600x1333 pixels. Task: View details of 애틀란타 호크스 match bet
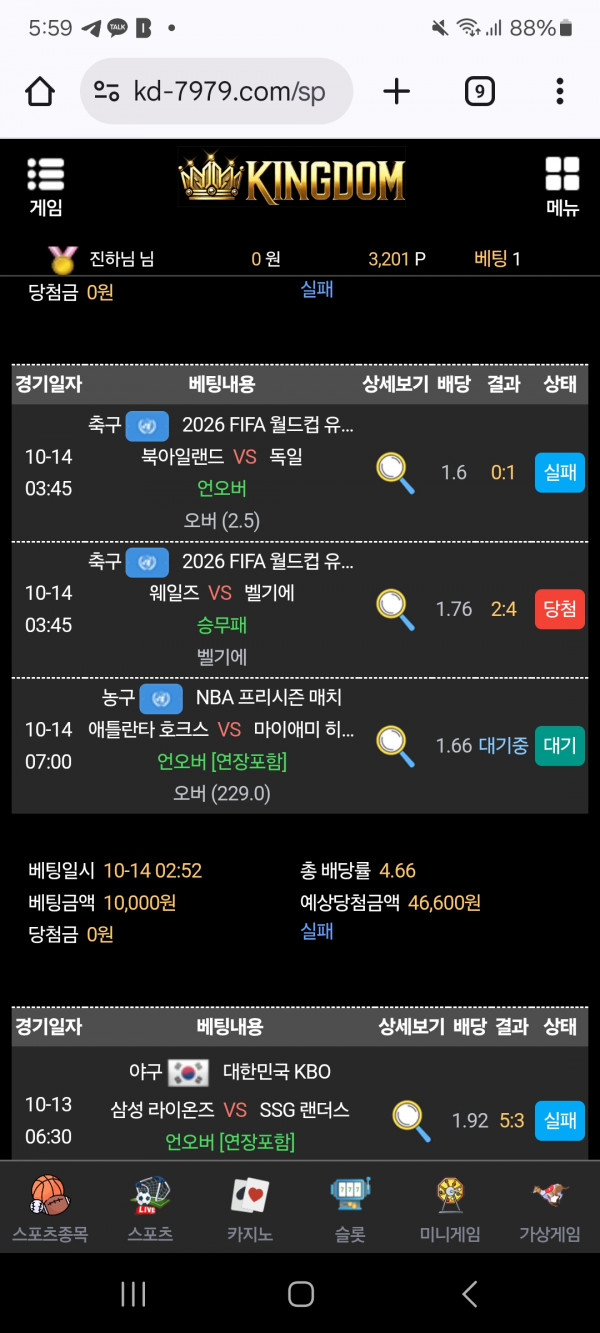click(x=395, y=745)
